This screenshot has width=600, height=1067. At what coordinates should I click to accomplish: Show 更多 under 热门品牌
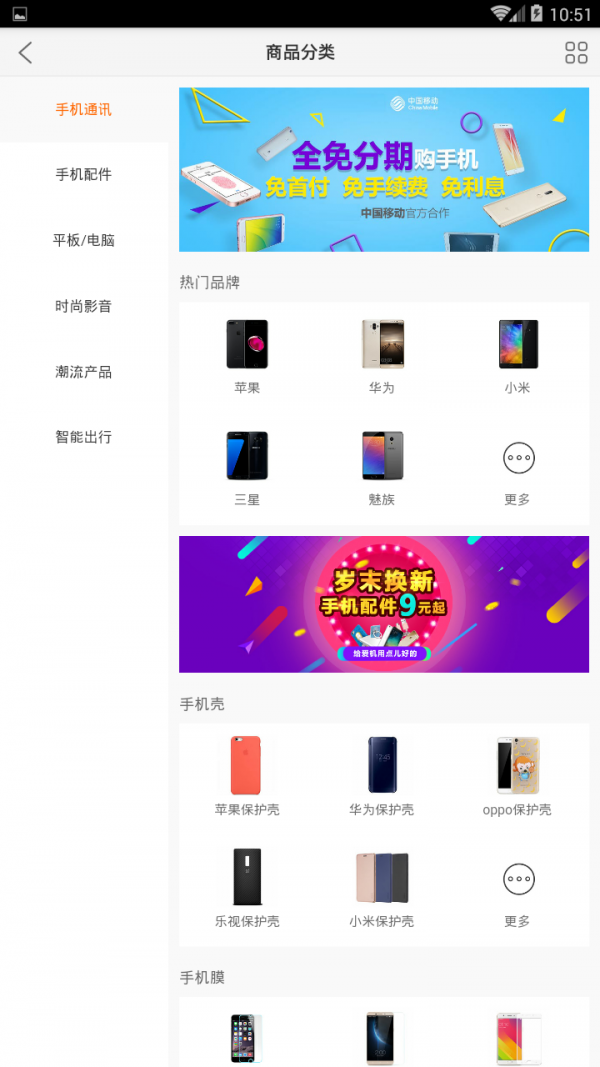[x=518, y=469]
